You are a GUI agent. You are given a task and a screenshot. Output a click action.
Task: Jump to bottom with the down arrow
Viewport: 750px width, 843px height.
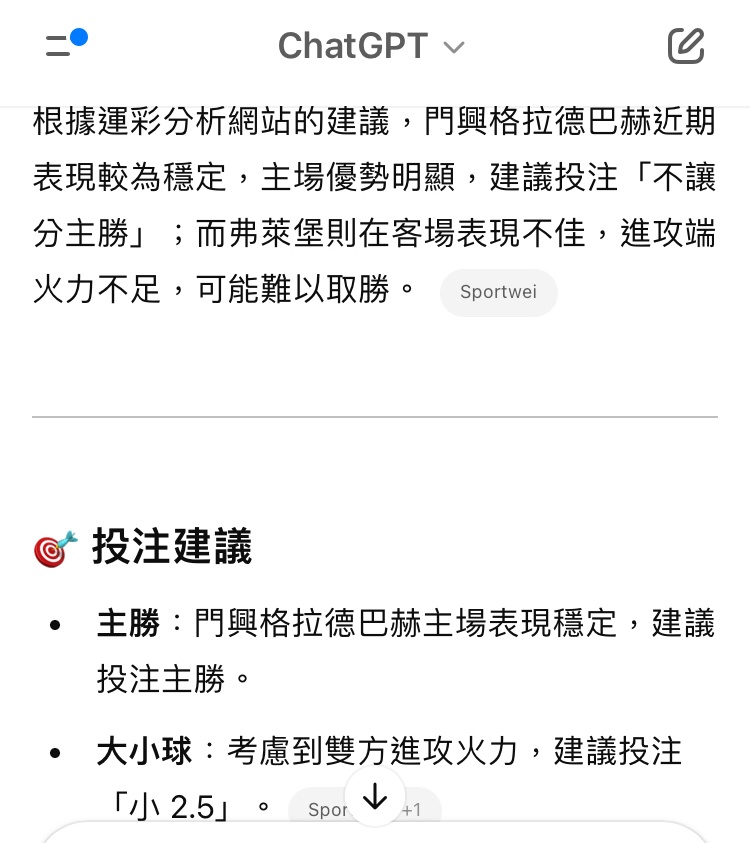(374, 797)
